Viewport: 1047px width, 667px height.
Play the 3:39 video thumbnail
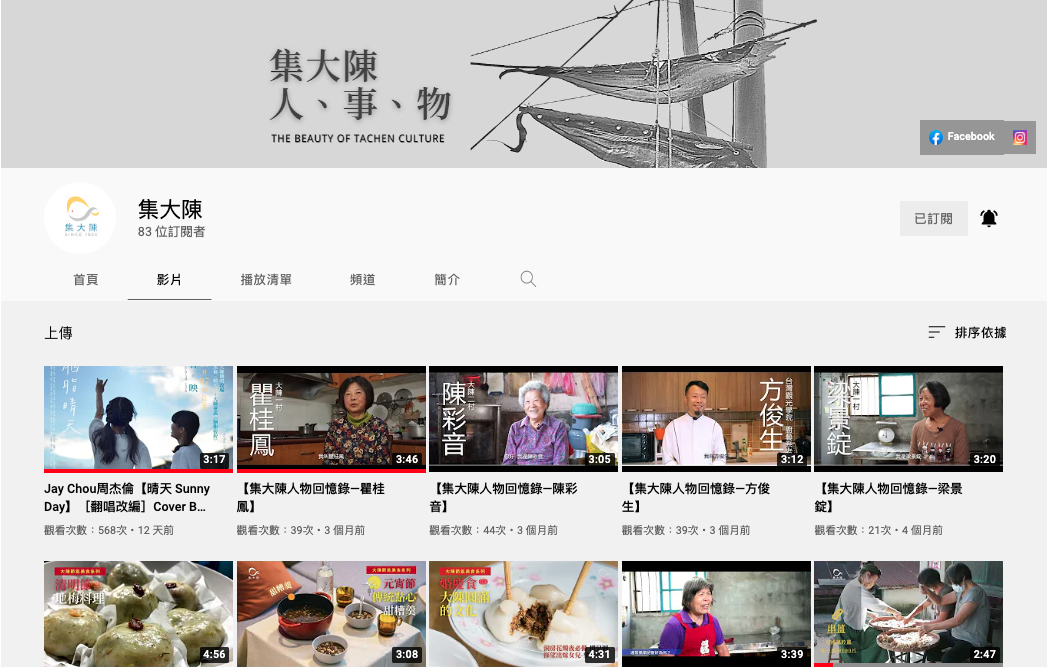[x=716, y=612]
